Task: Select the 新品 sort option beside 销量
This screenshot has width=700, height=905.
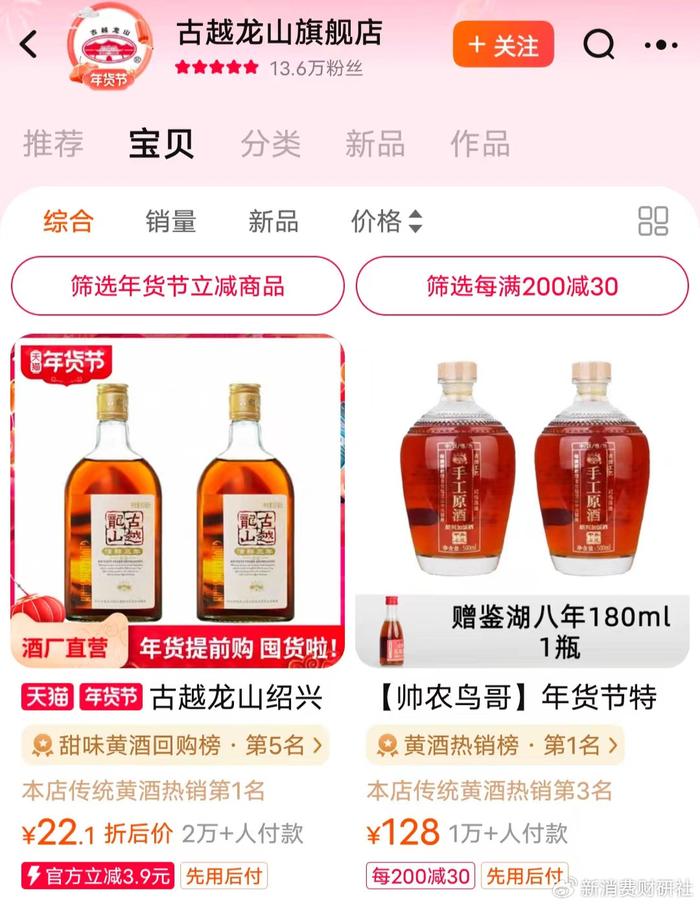Action: 273,221
